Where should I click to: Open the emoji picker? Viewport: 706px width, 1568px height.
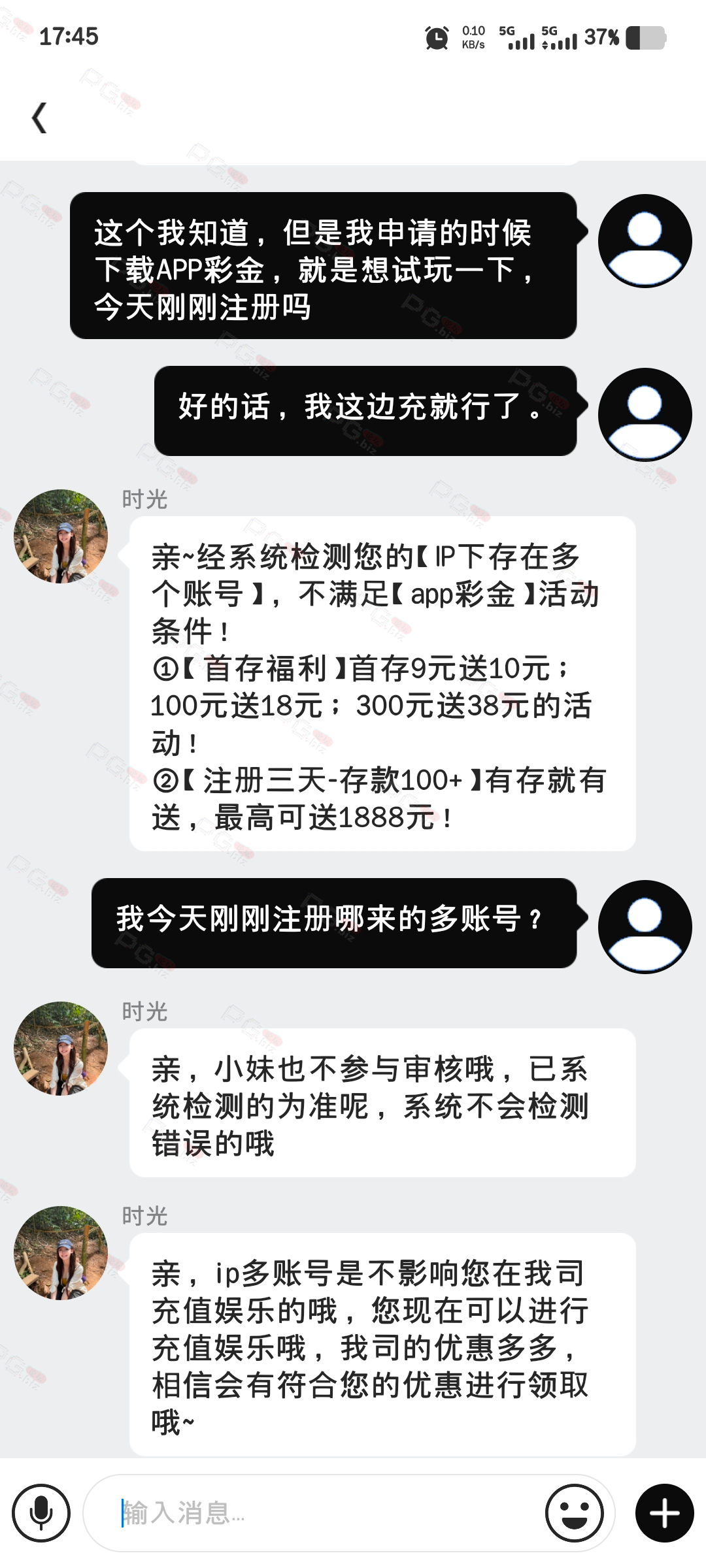(x=575, y=1513)
